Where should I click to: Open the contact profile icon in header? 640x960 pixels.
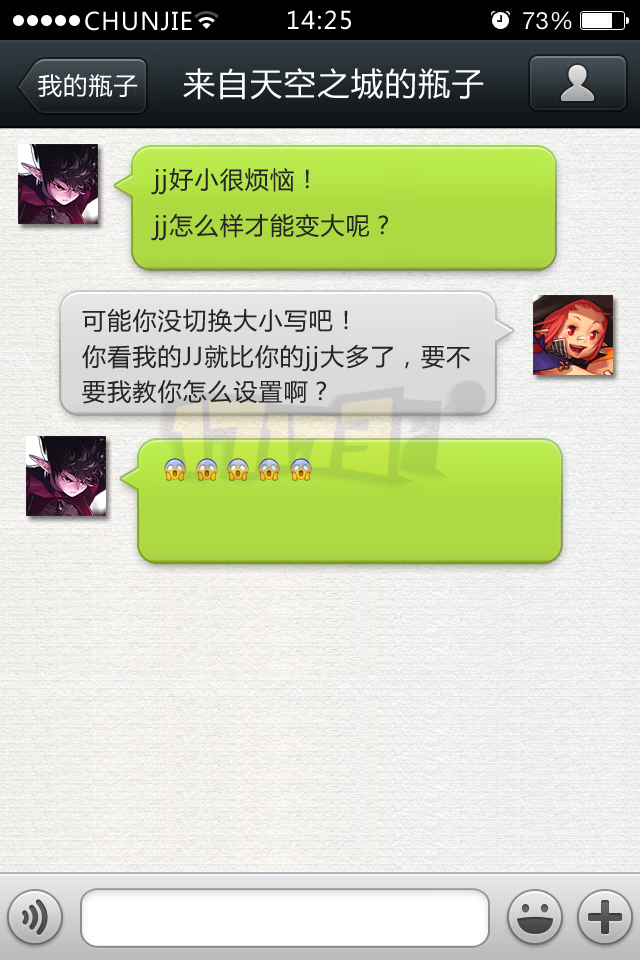[x=577, y=84]
